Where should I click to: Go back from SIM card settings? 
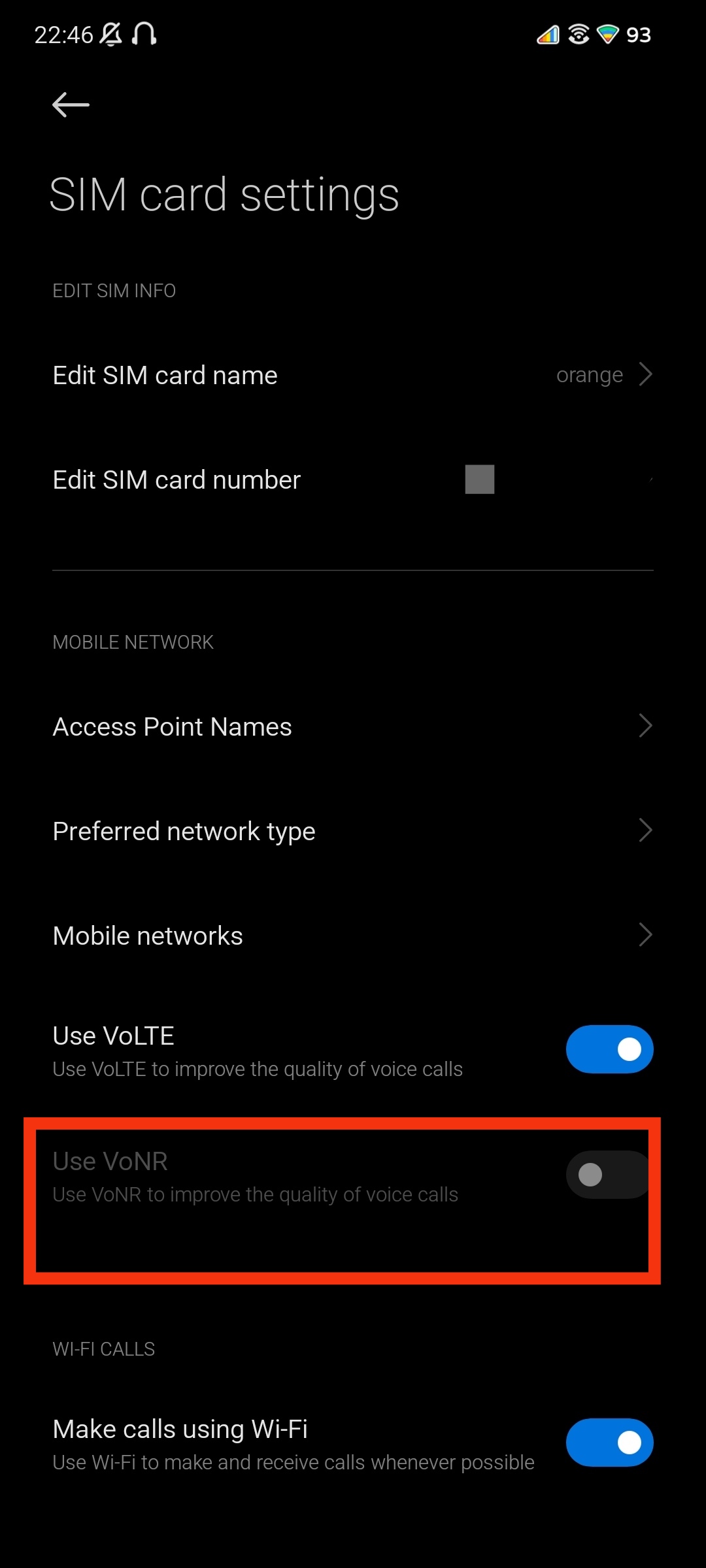tap(71, 105)
